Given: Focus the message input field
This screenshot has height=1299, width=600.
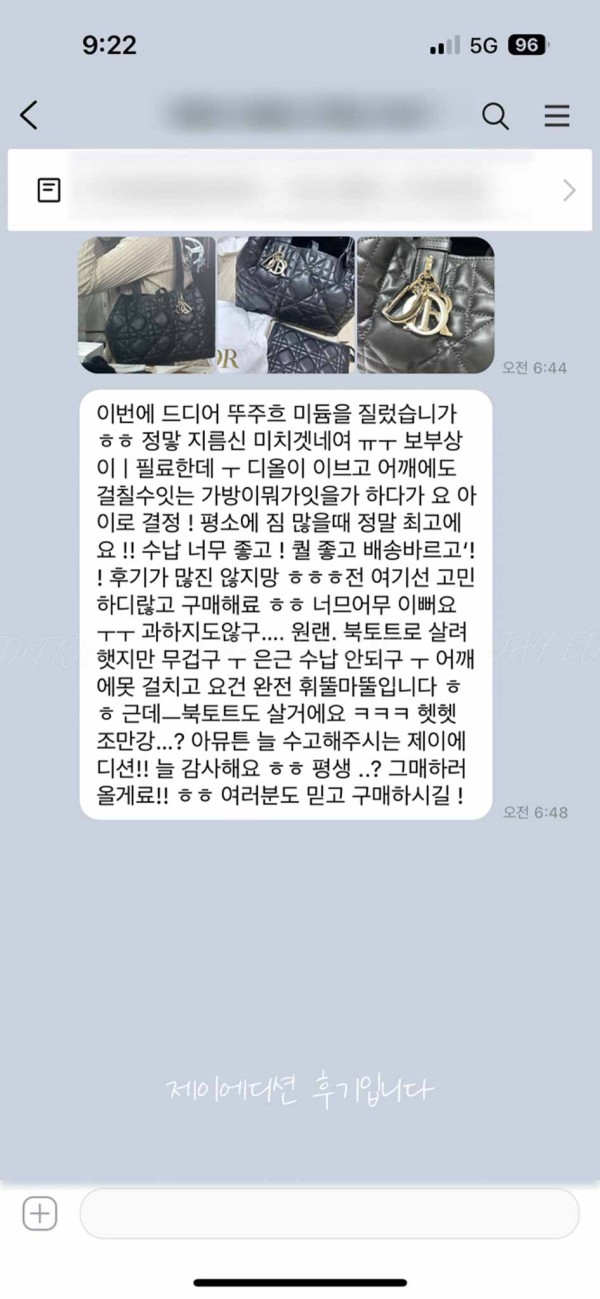Looking at the screenshot, I should coord(329,1214).
